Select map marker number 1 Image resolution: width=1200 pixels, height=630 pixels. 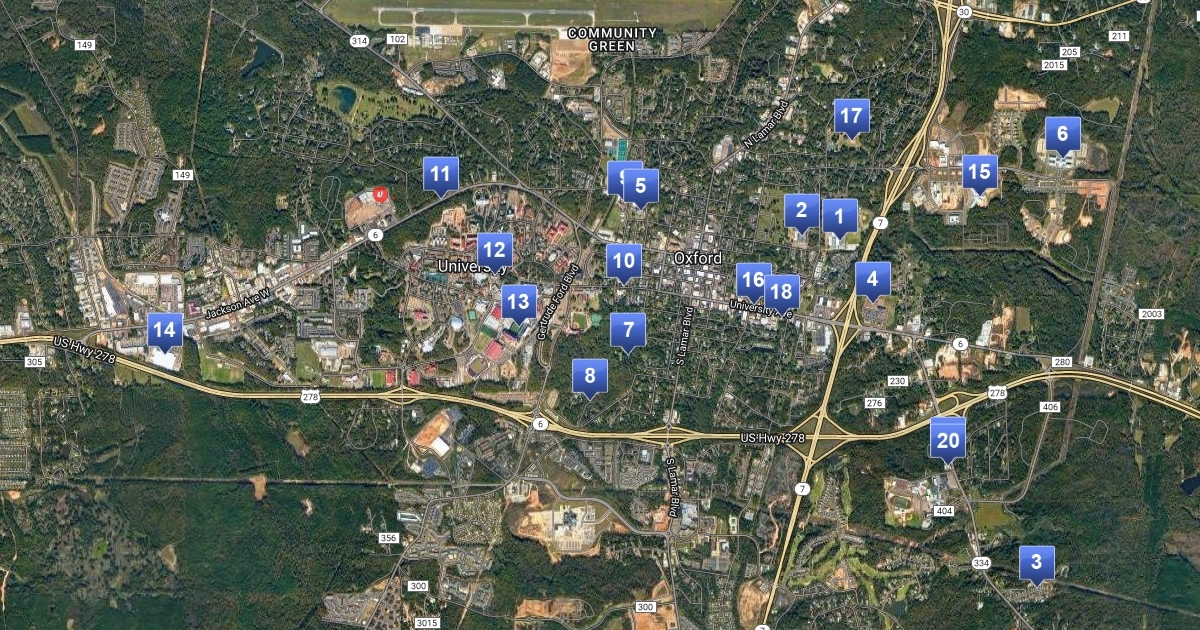click(x=840, y=215)
